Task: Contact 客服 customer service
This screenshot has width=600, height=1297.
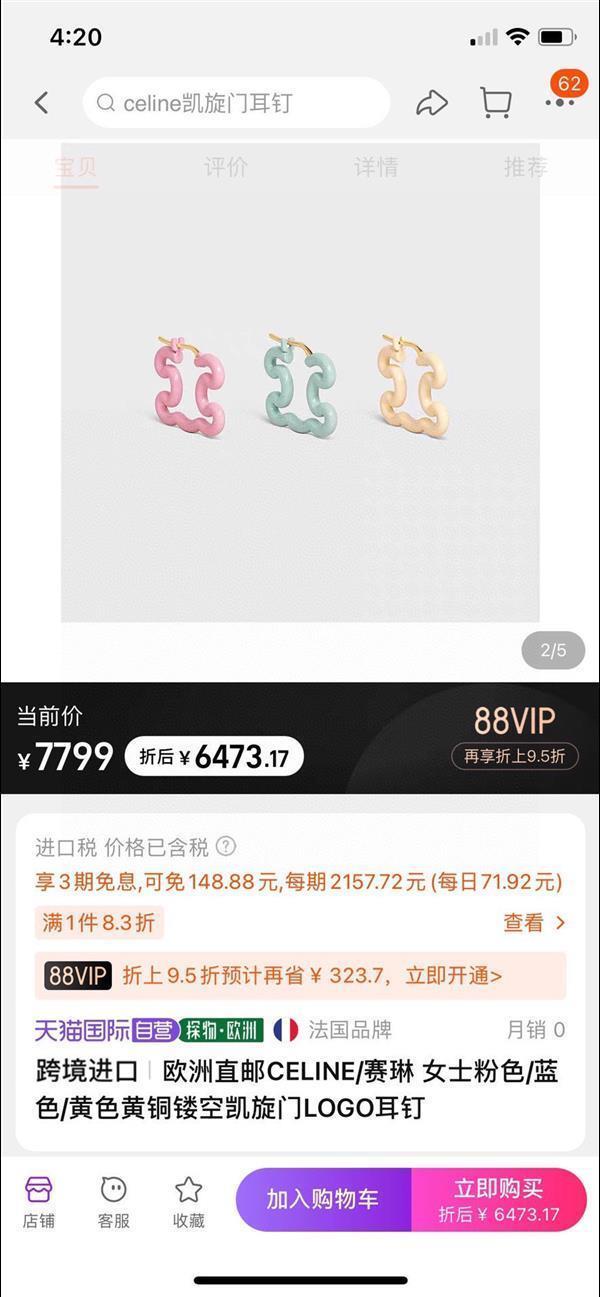Action: point(113,1201)
